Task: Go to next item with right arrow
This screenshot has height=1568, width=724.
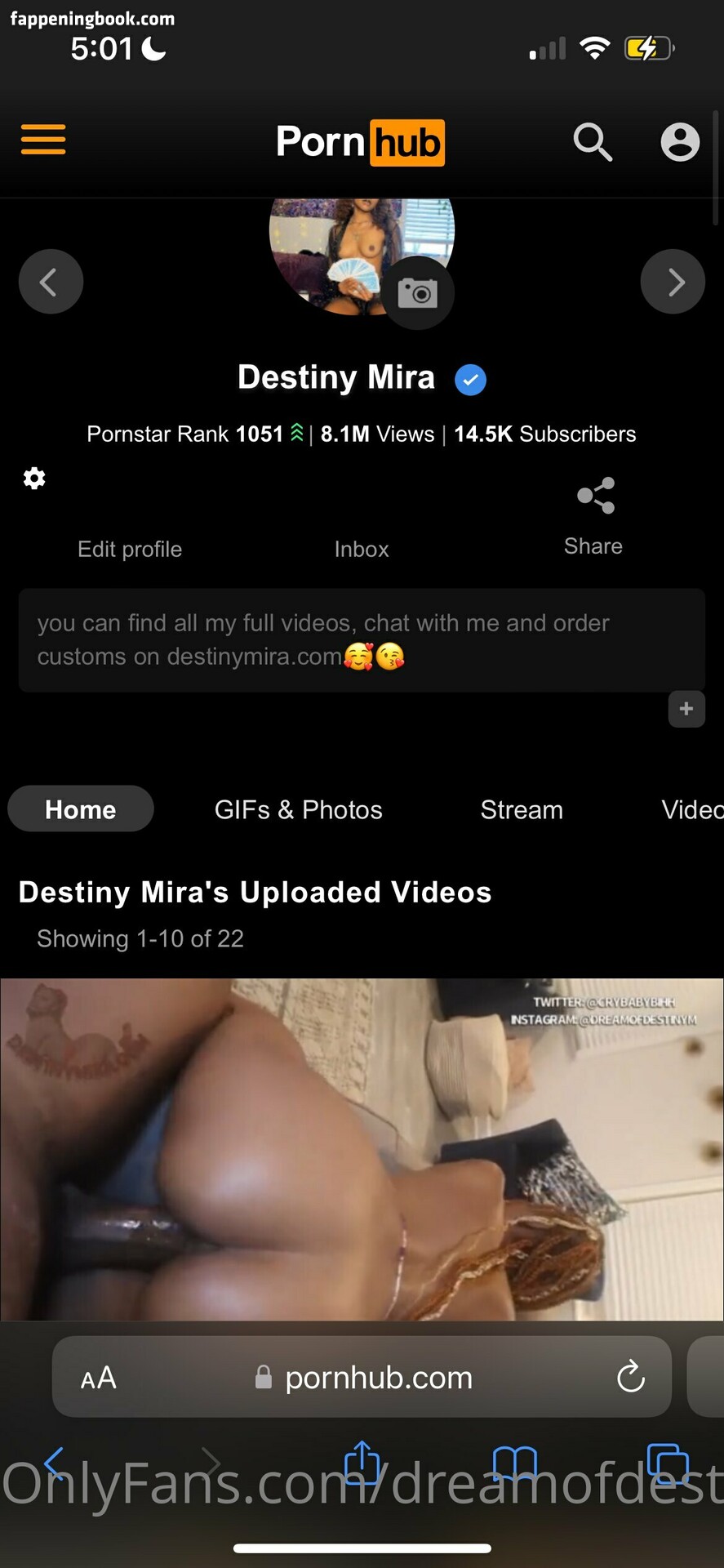Action: [x=673, y=282]
